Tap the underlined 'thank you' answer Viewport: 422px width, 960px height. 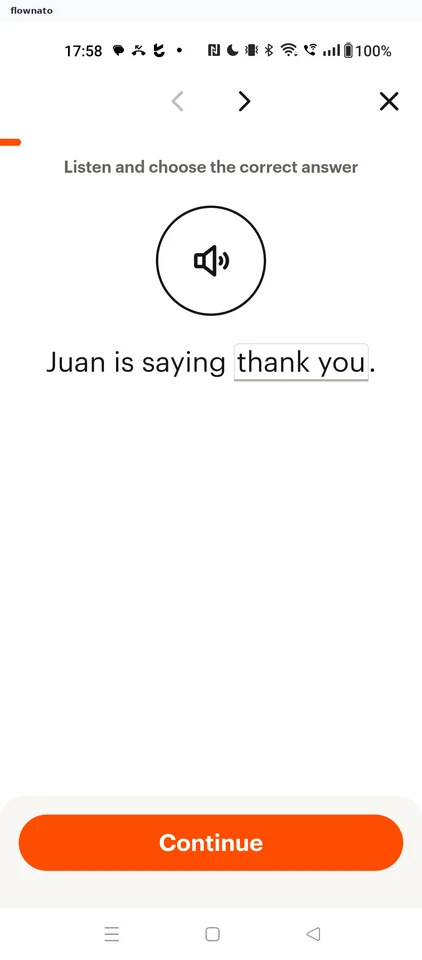301,362
